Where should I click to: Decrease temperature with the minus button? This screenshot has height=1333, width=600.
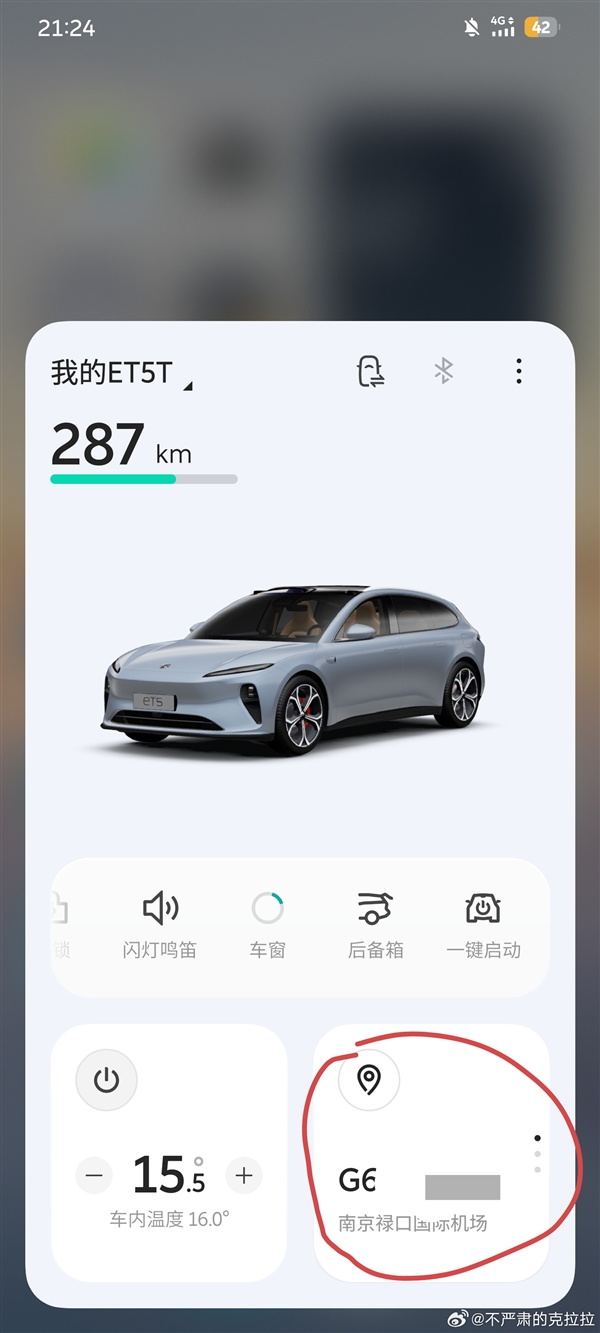coord(93,1176)
